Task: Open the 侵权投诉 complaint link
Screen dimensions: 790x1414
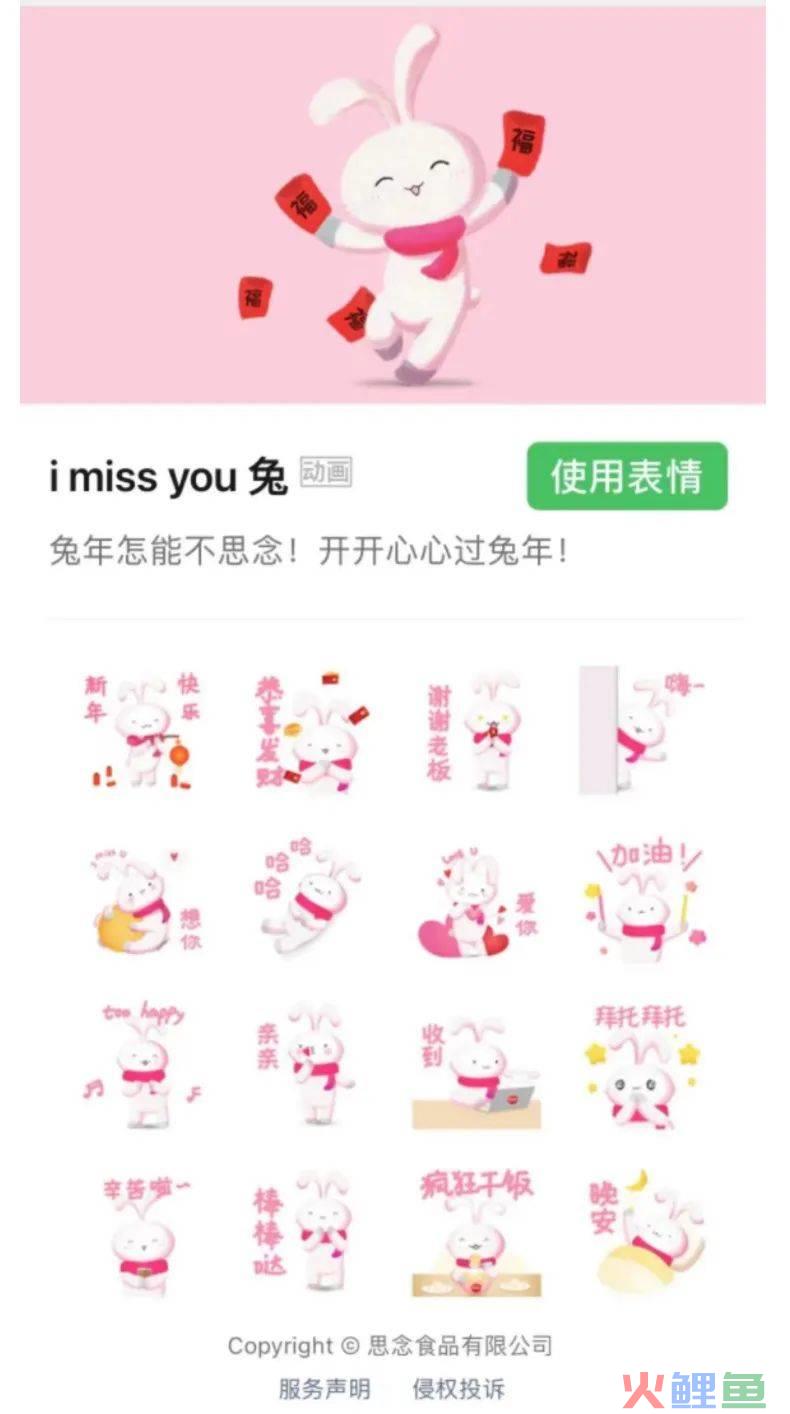Action: tap(459, 1389)
